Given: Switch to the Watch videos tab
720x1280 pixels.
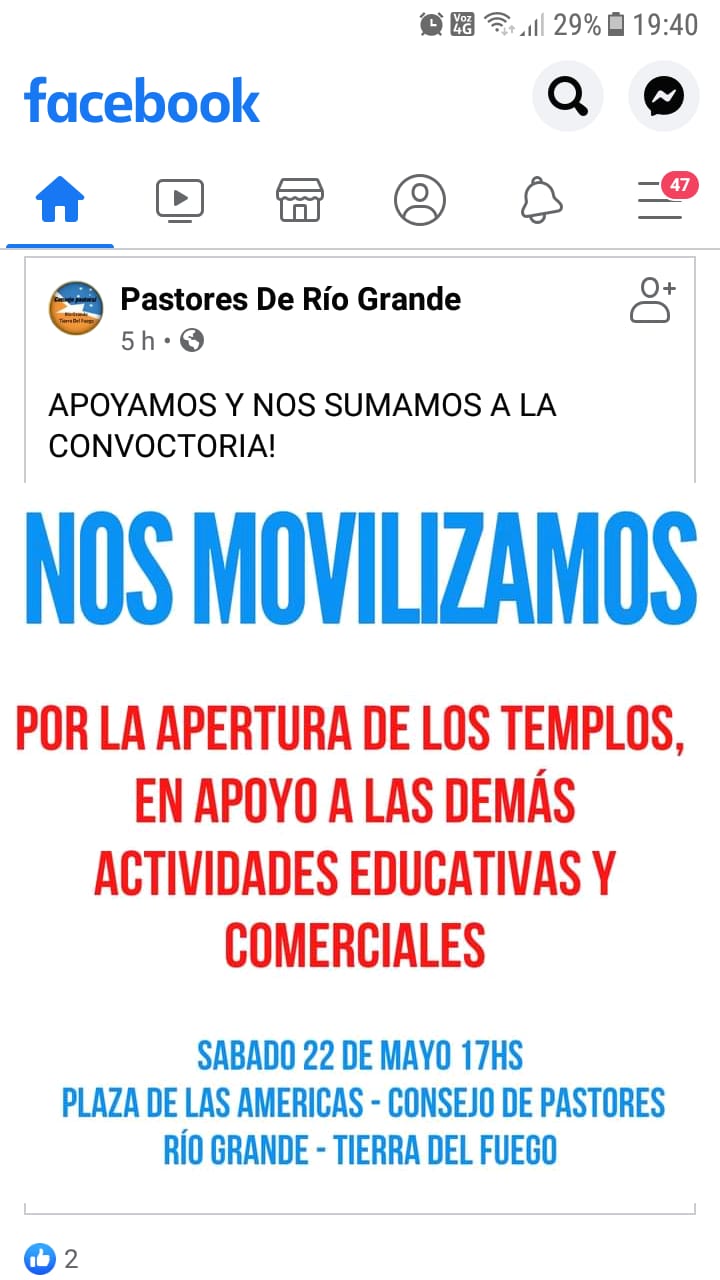Looking at the screenshot, I should [x=180, y=200].
